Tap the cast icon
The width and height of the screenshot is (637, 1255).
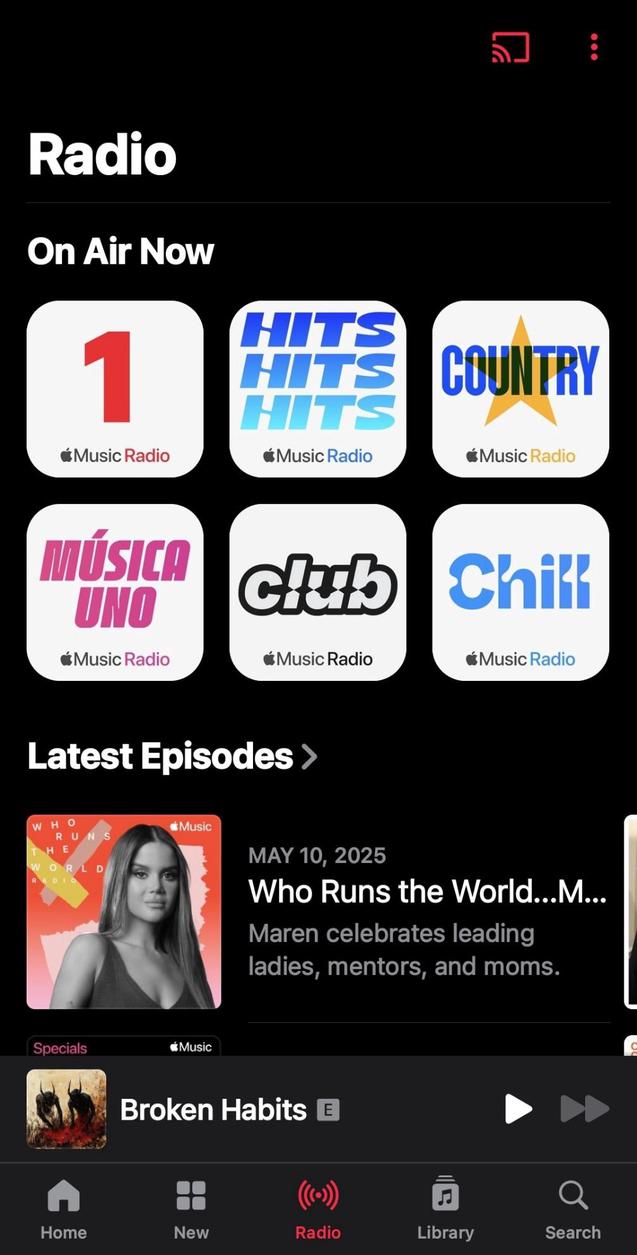pyautogui.click(x=510, y=47)
